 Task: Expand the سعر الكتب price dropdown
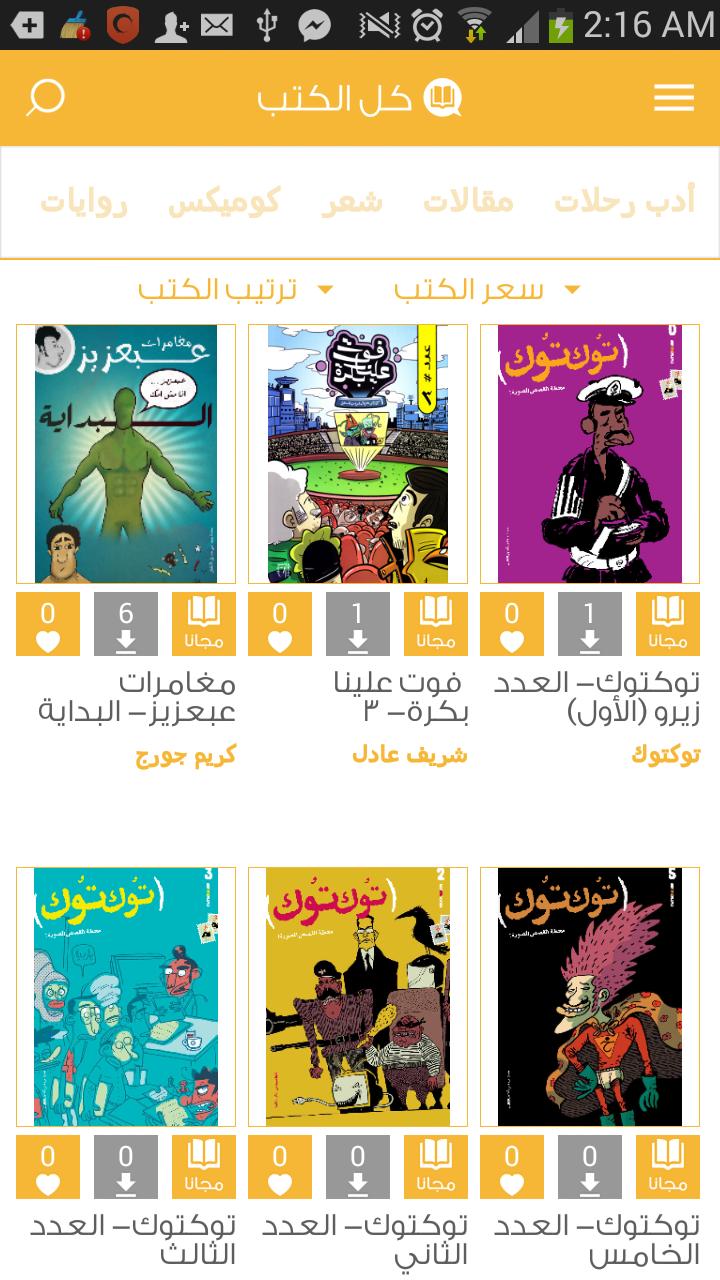click(x=487, y=290)
